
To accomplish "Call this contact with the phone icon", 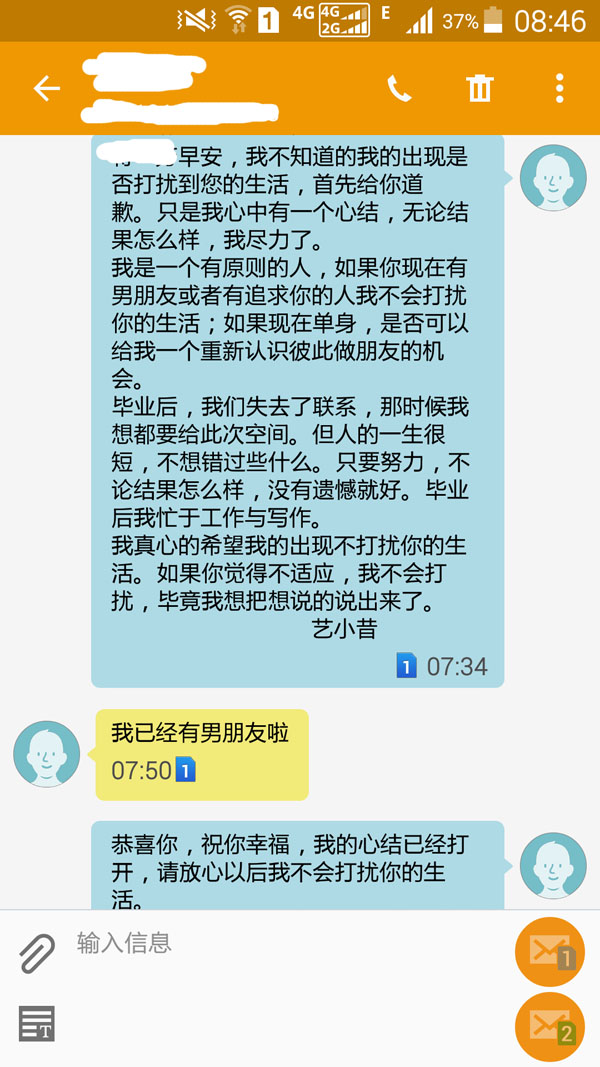I will coord(399,89).
